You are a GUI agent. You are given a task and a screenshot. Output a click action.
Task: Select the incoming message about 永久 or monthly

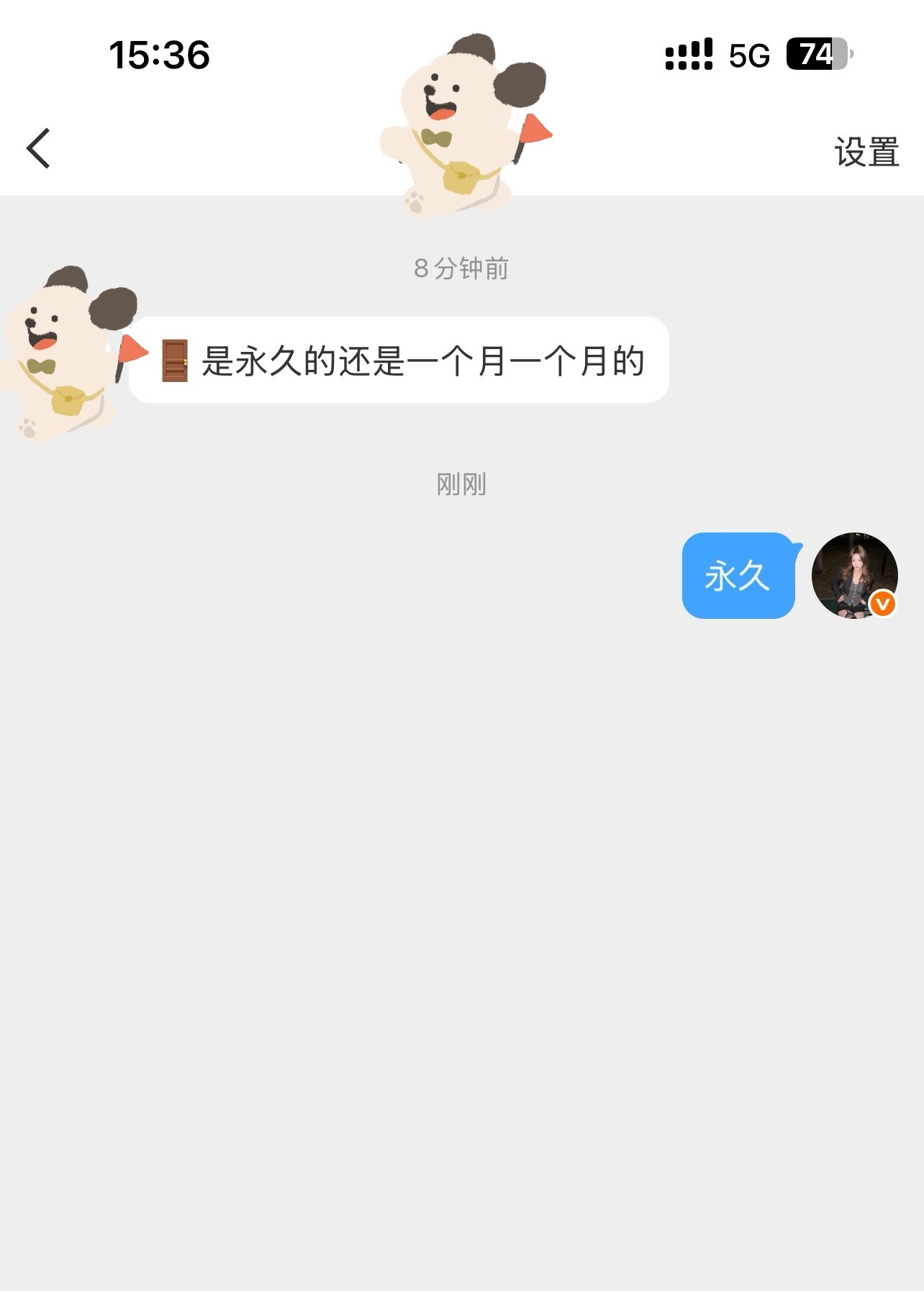pyautogui.click(x=399, y=360)
